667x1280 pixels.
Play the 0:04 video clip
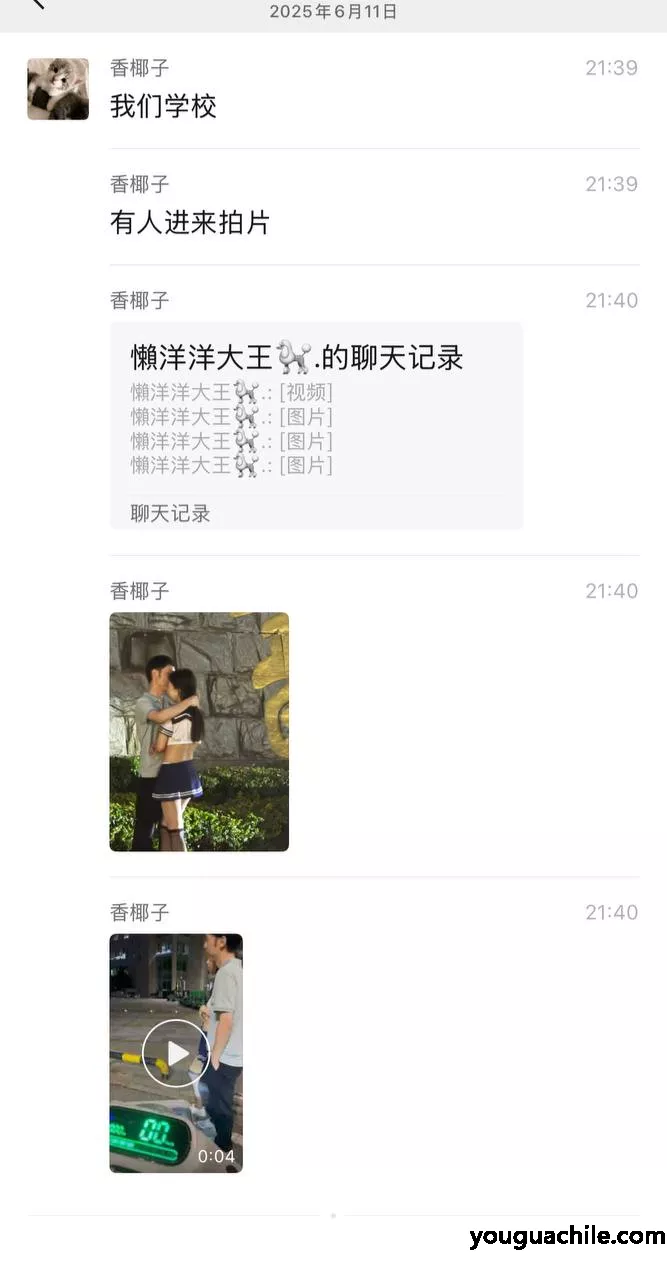[176, 1052]
